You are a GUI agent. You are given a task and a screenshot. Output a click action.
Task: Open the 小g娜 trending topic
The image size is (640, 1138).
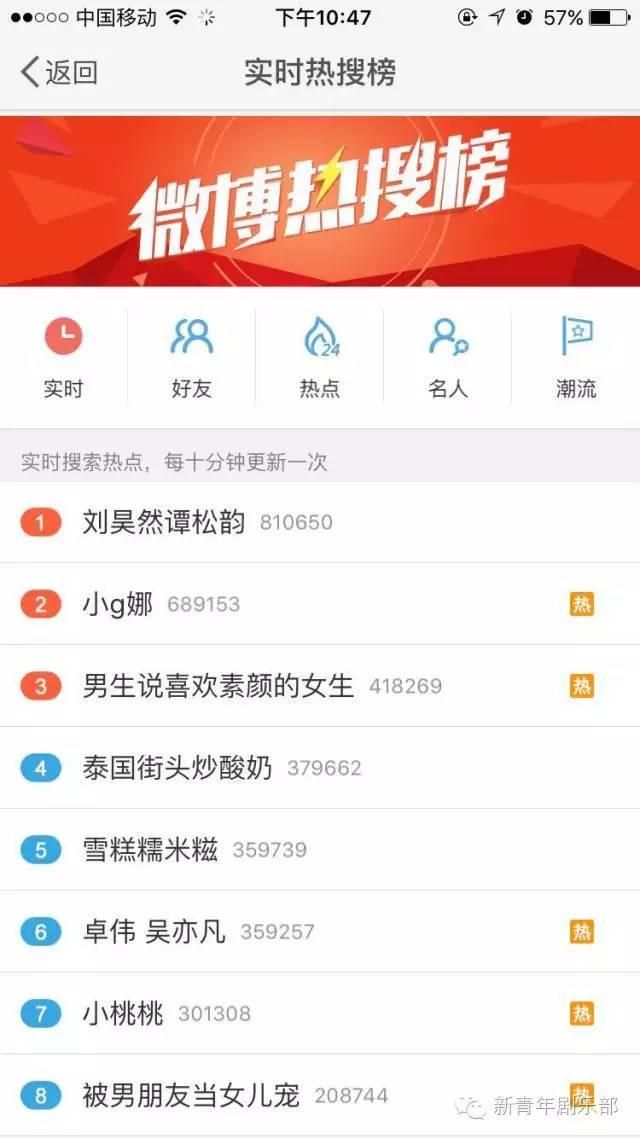(118, 604)
